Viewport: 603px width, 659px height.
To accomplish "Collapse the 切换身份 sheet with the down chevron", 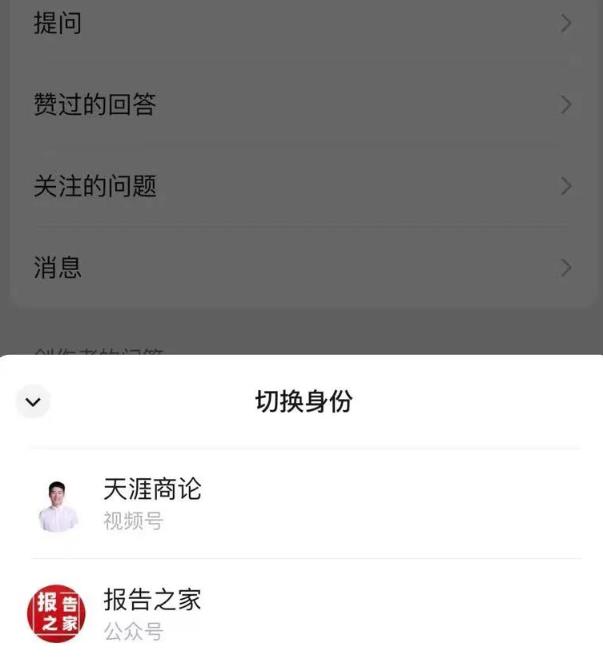I will [33, 402].
